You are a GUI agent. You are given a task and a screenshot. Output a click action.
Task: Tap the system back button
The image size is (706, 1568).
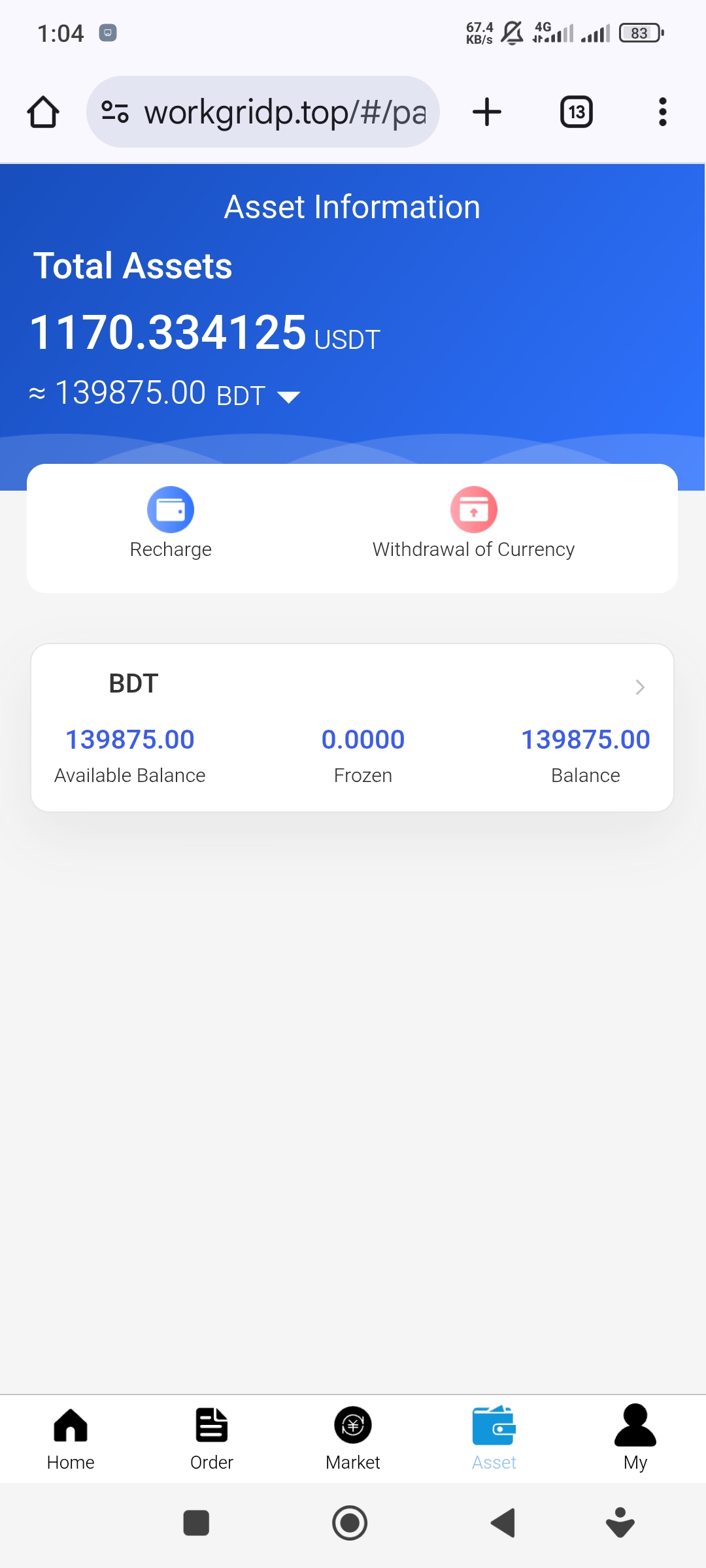point(503,1523)
